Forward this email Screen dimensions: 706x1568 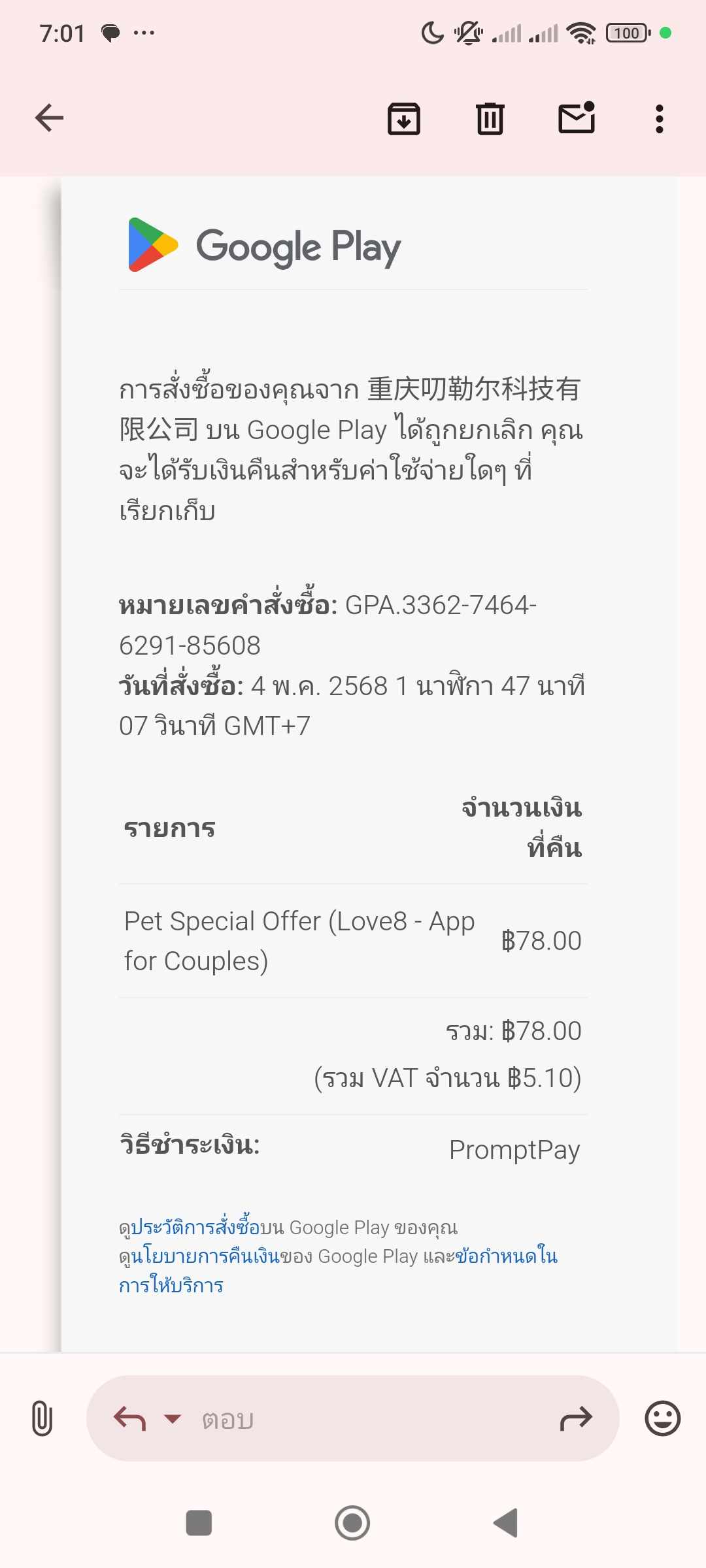pyautogui.click(x=576, y=1418)
